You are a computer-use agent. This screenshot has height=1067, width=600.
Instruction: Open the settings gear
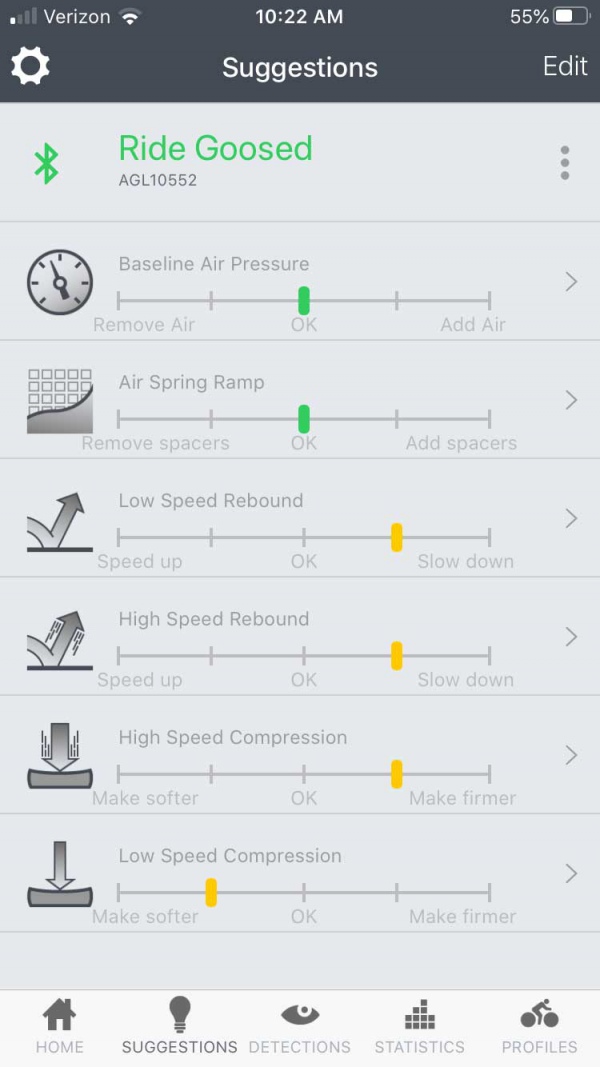[30, 67]
